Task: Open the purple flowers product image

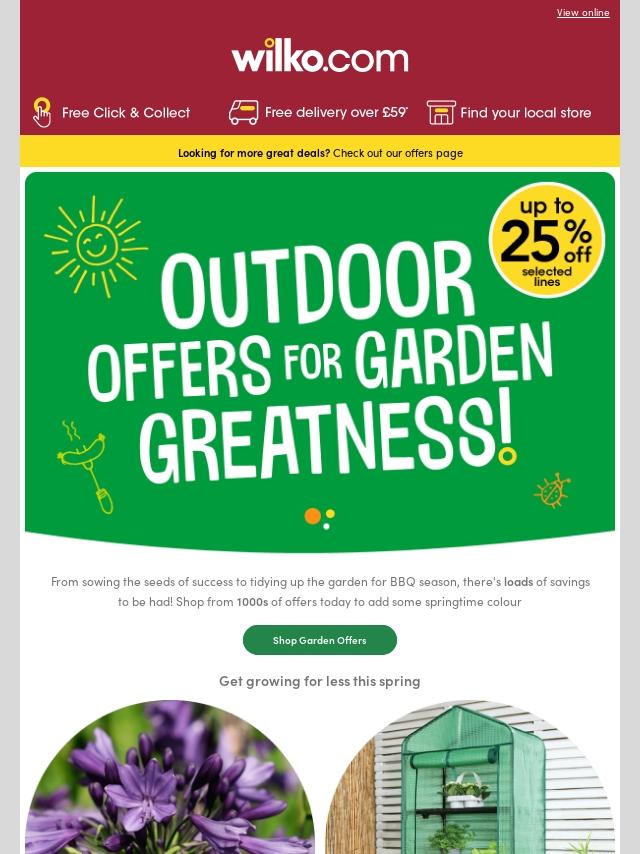Action: pyautogui.click(x=170, y=780)
